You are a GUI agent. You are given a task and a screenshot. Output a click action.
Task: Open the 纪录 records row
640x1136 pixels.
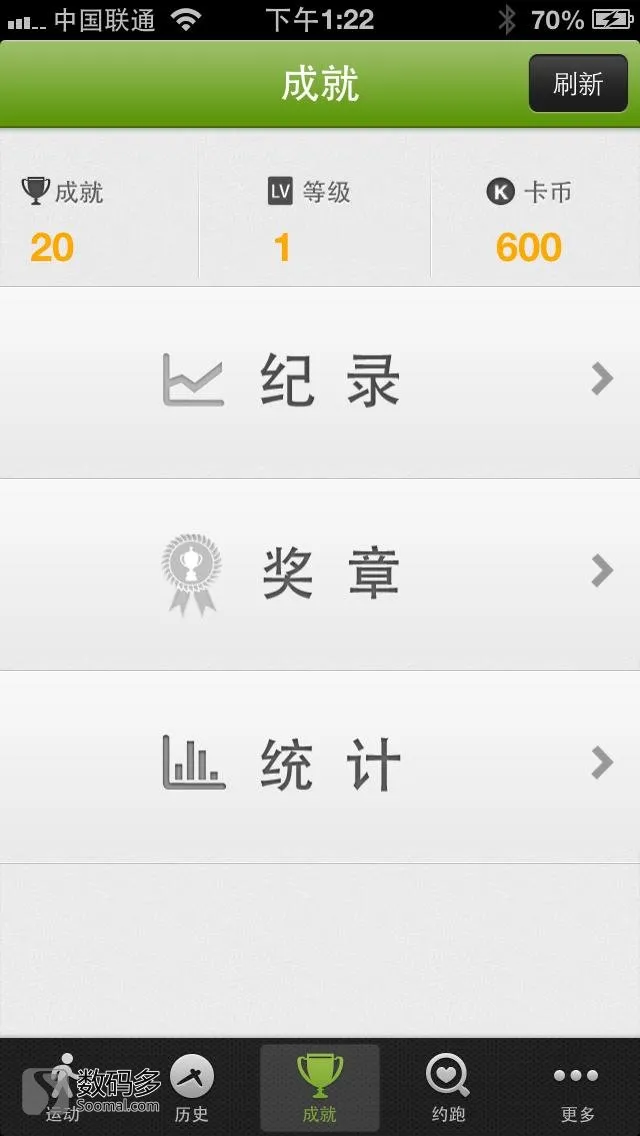pos(320,381)
